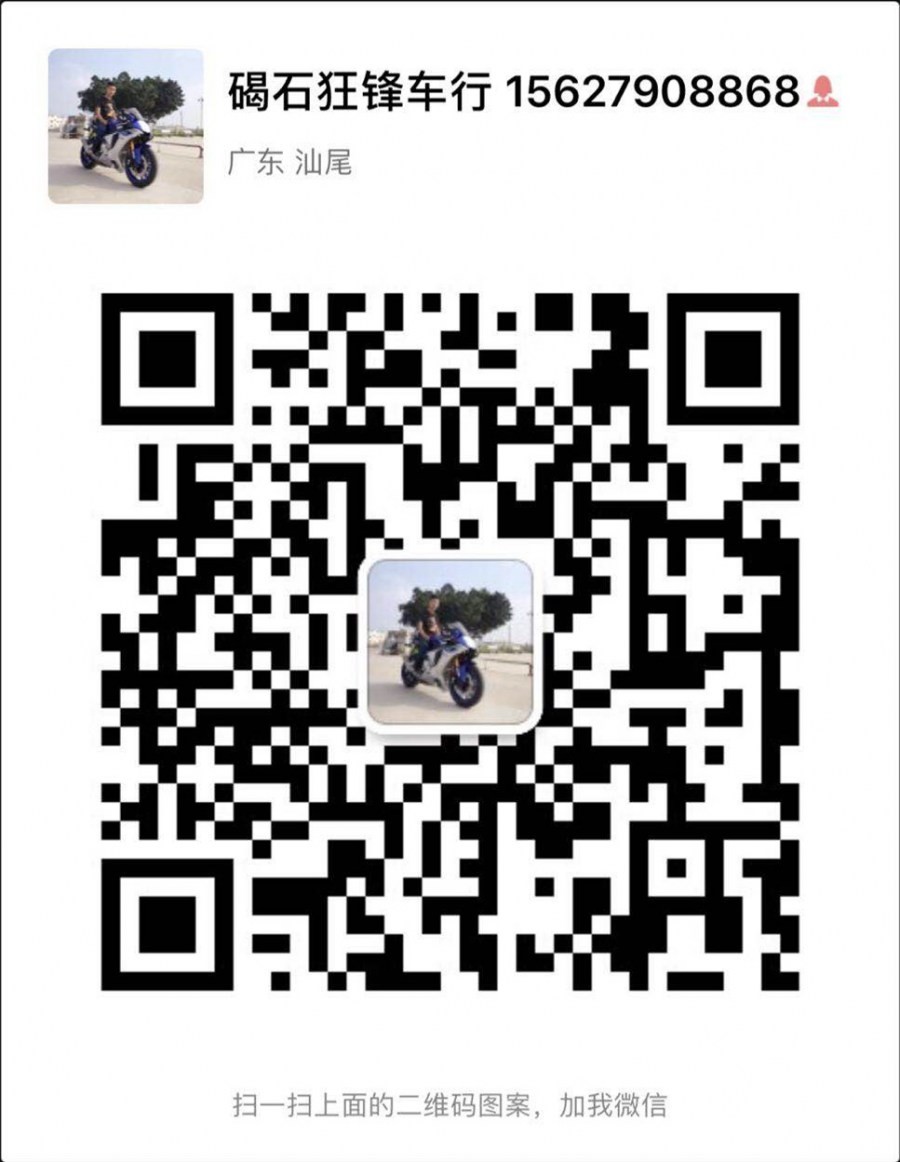
Task: Tap the rider thumbnail inside the QR code
Action: pos(451,645)
